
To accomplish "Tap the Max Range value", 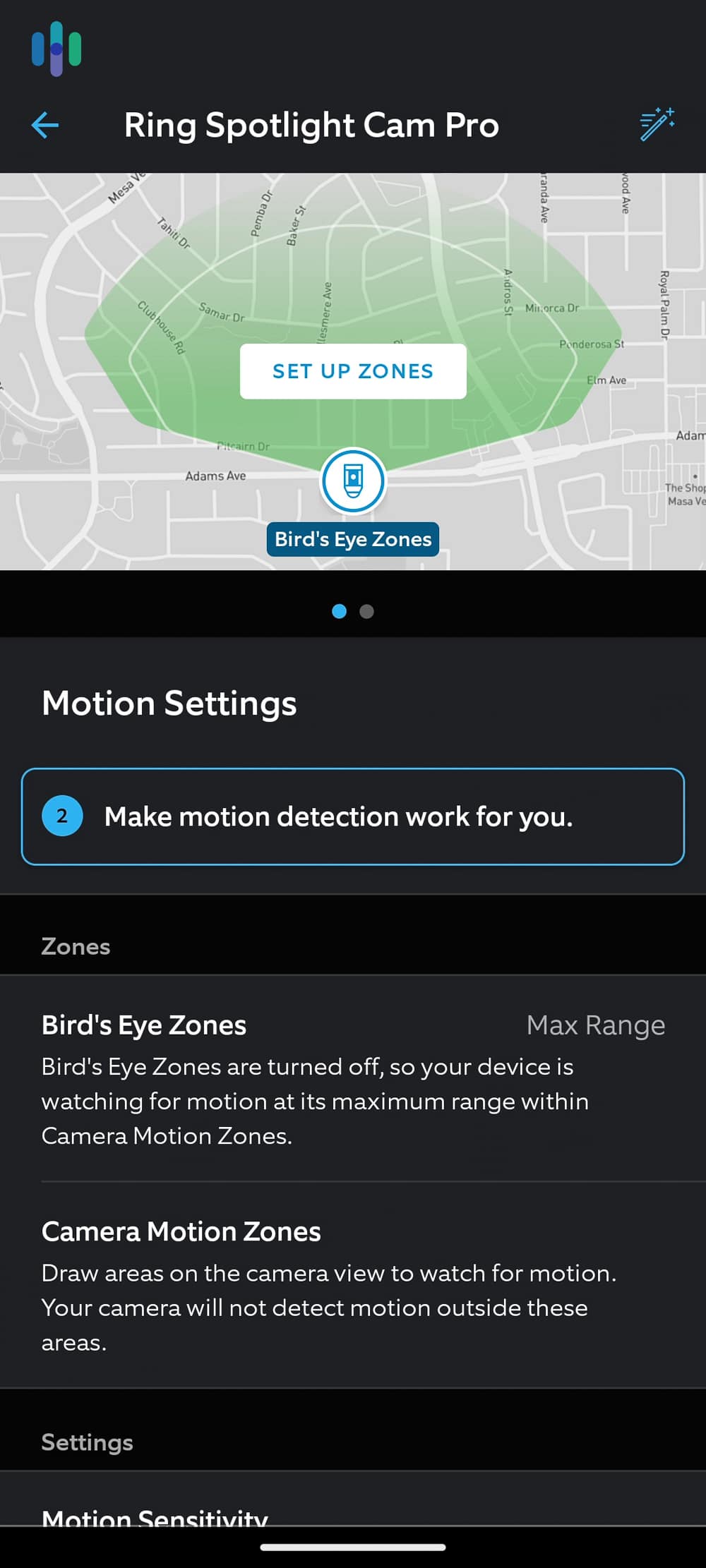I will [x=594, y=1025].
